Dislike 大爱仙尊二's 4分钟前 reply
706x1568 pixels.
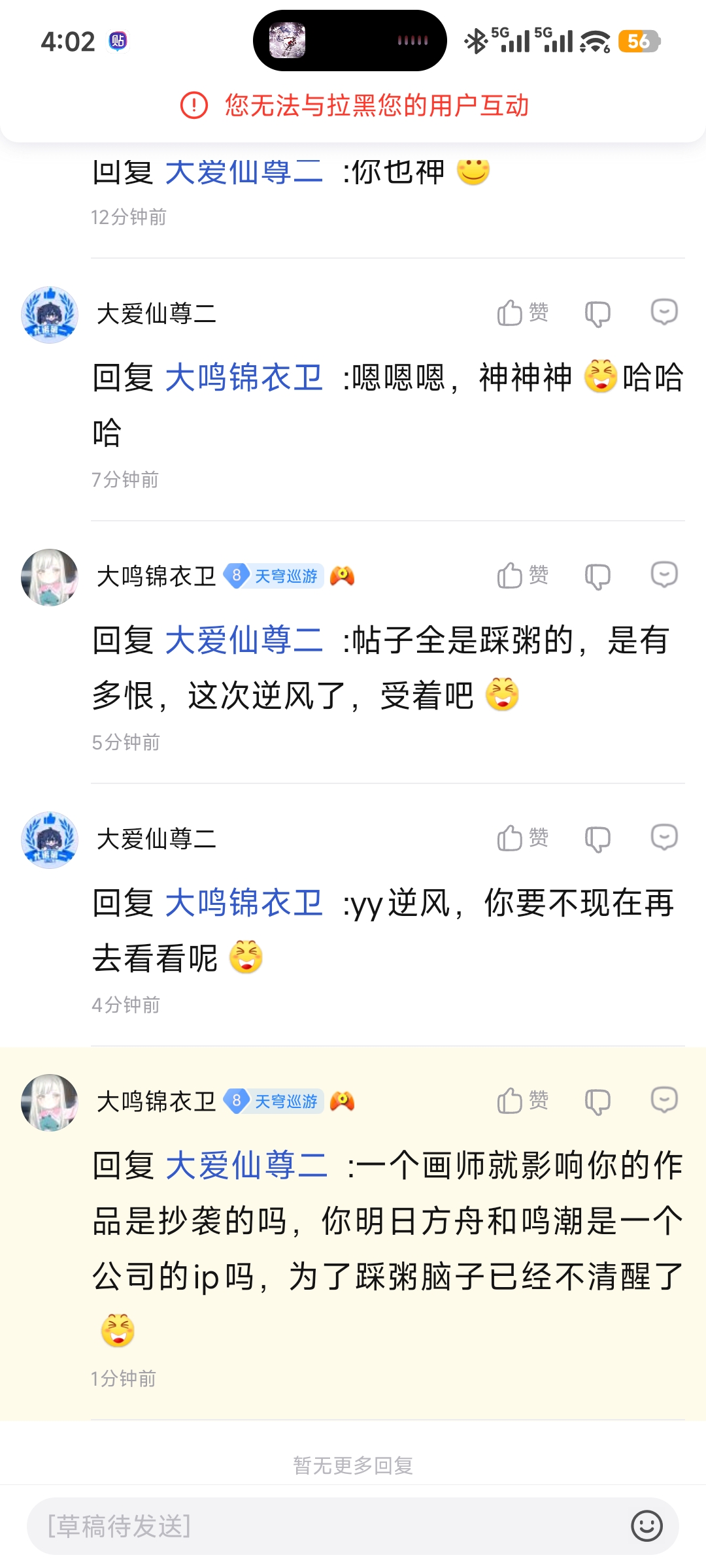597,839
